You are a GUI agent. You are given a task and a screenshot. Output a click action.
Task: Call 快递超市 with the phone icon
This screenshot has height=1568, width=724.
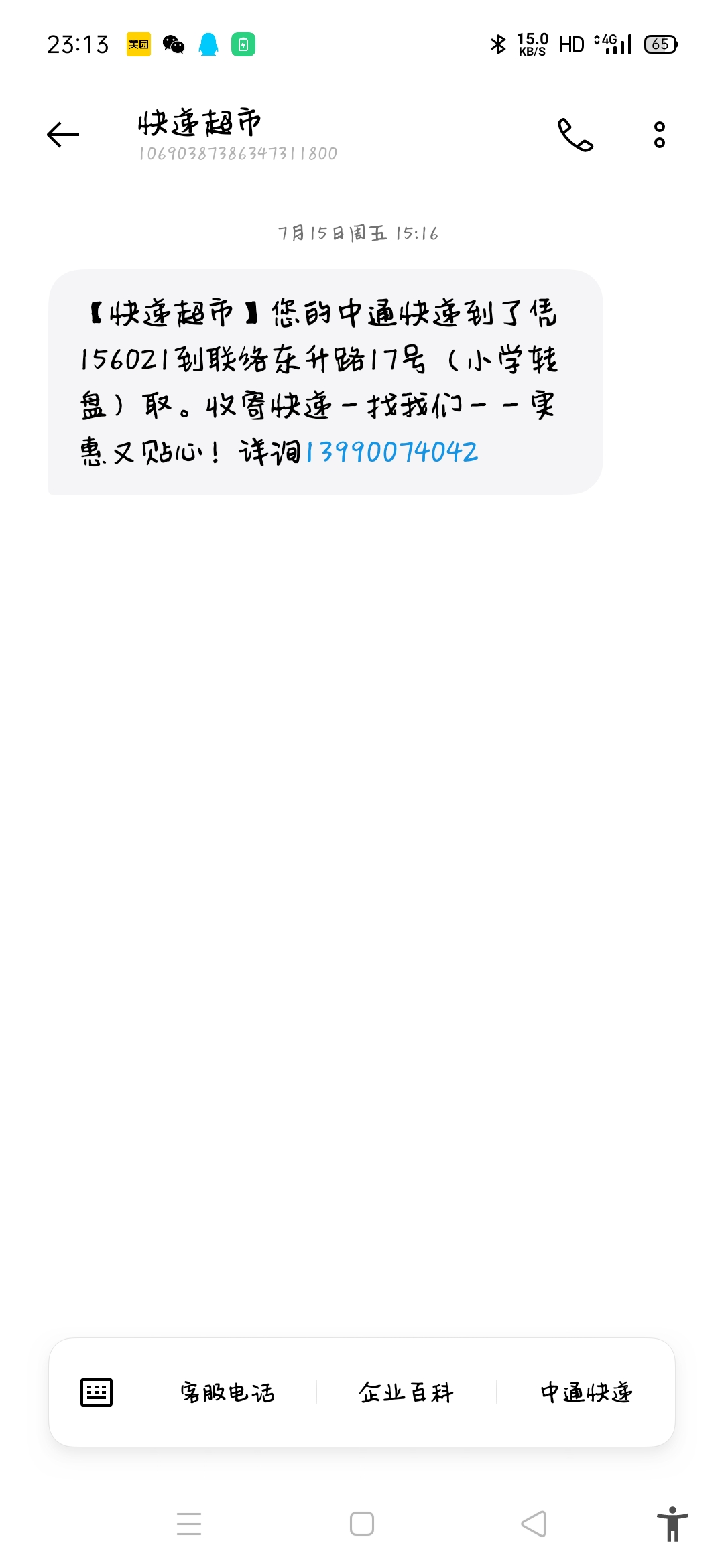coord(575,135)
